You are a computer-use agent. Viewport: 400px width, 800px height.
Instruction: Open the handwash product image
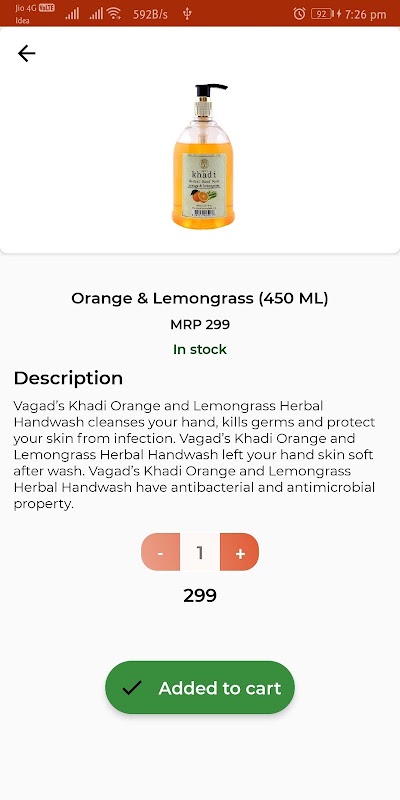tap(204, 156)
